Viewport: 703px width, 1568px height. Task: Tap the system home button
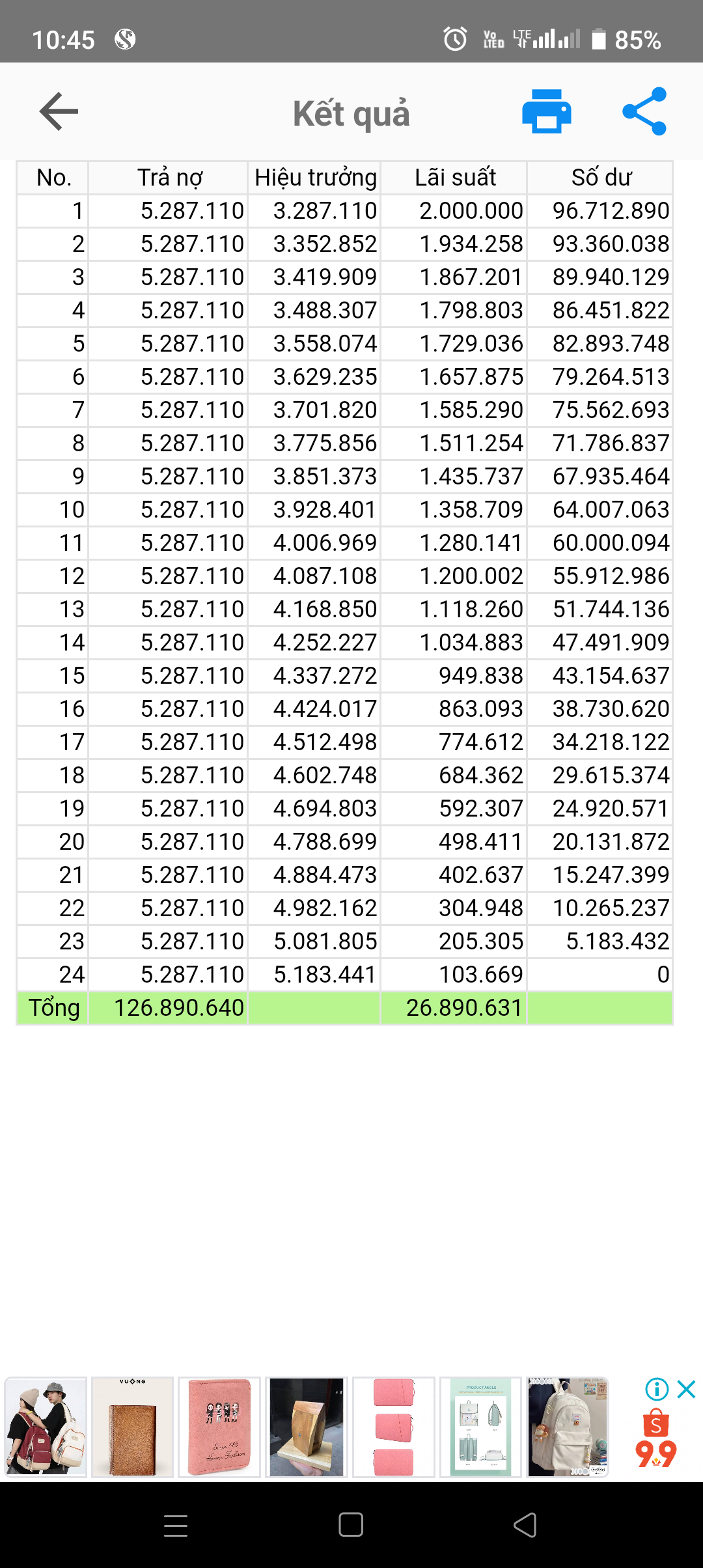click(x=351, y=1525)
